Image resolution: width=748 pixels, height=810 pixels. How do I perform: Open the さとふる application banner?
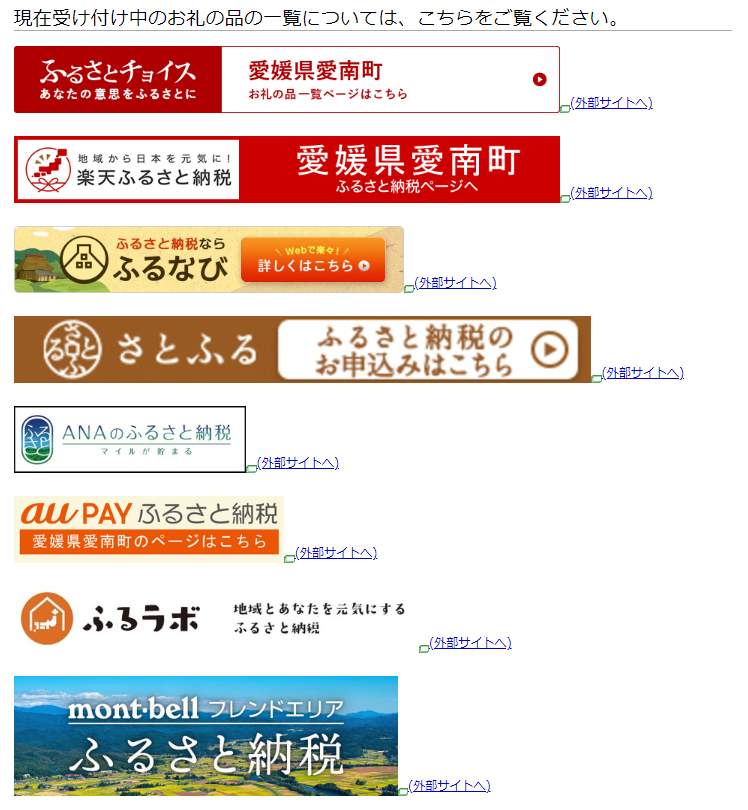click(x=302, y=349)
